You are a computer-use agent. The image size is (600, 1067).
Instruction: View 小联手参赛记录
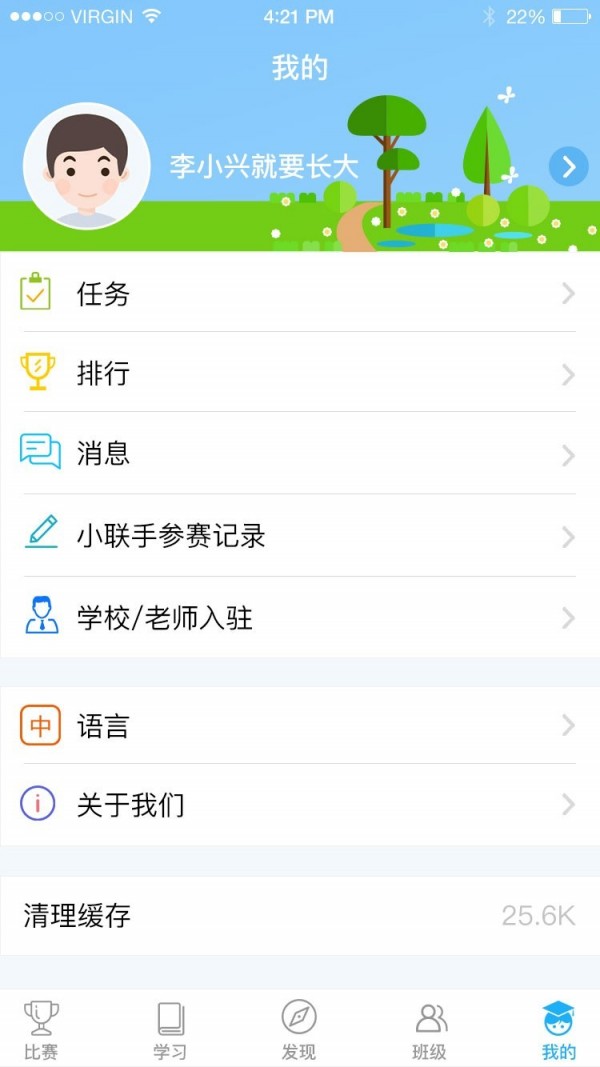[x=300, y=536]
